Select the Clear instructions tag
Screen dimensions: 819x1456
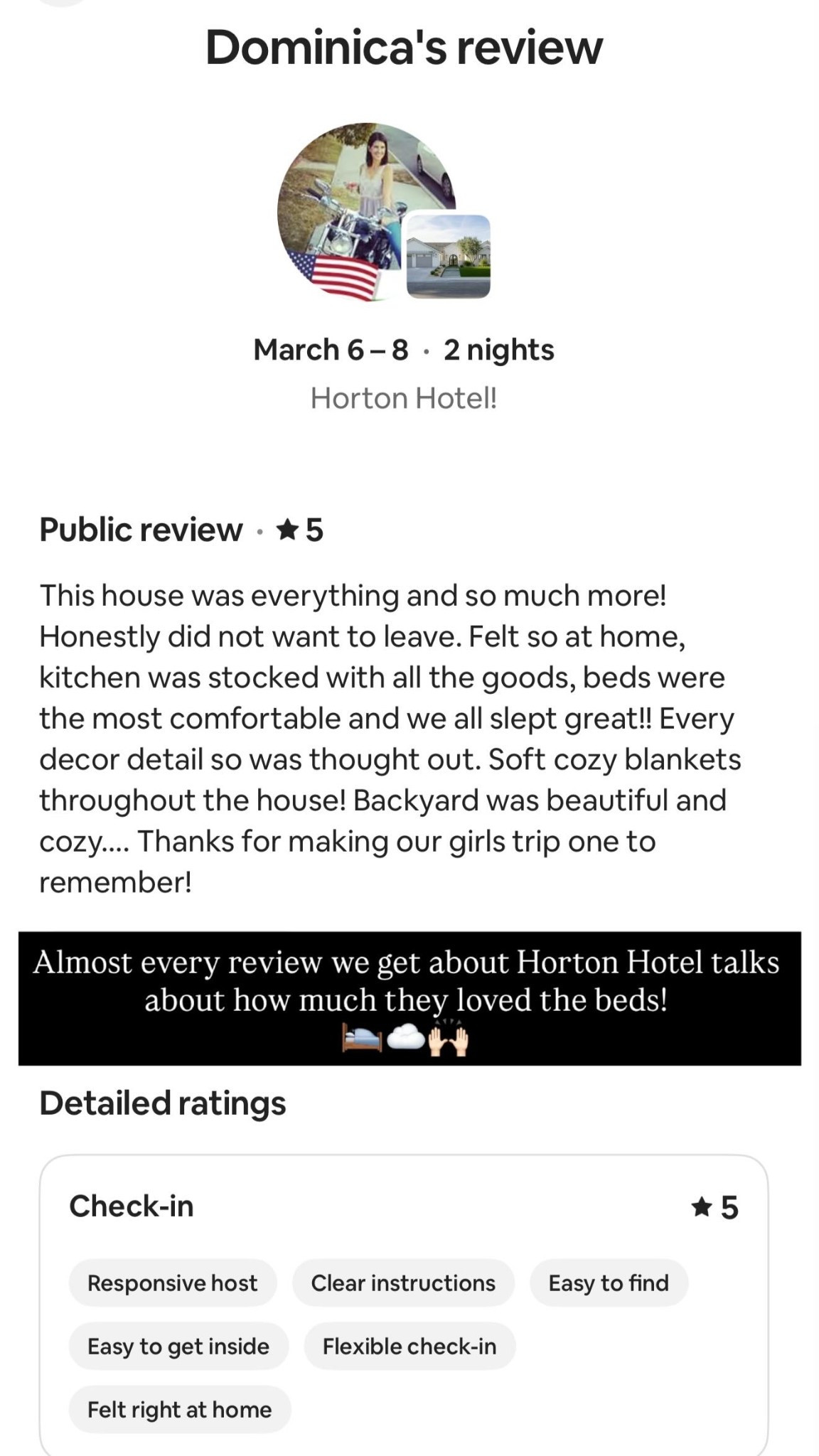[402, 1283]
